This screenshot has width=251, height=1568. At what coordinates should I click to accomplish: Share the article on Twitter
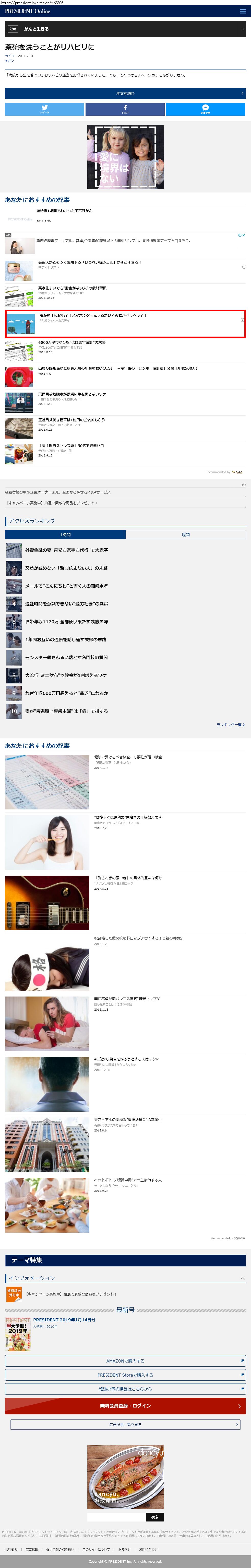44,109
